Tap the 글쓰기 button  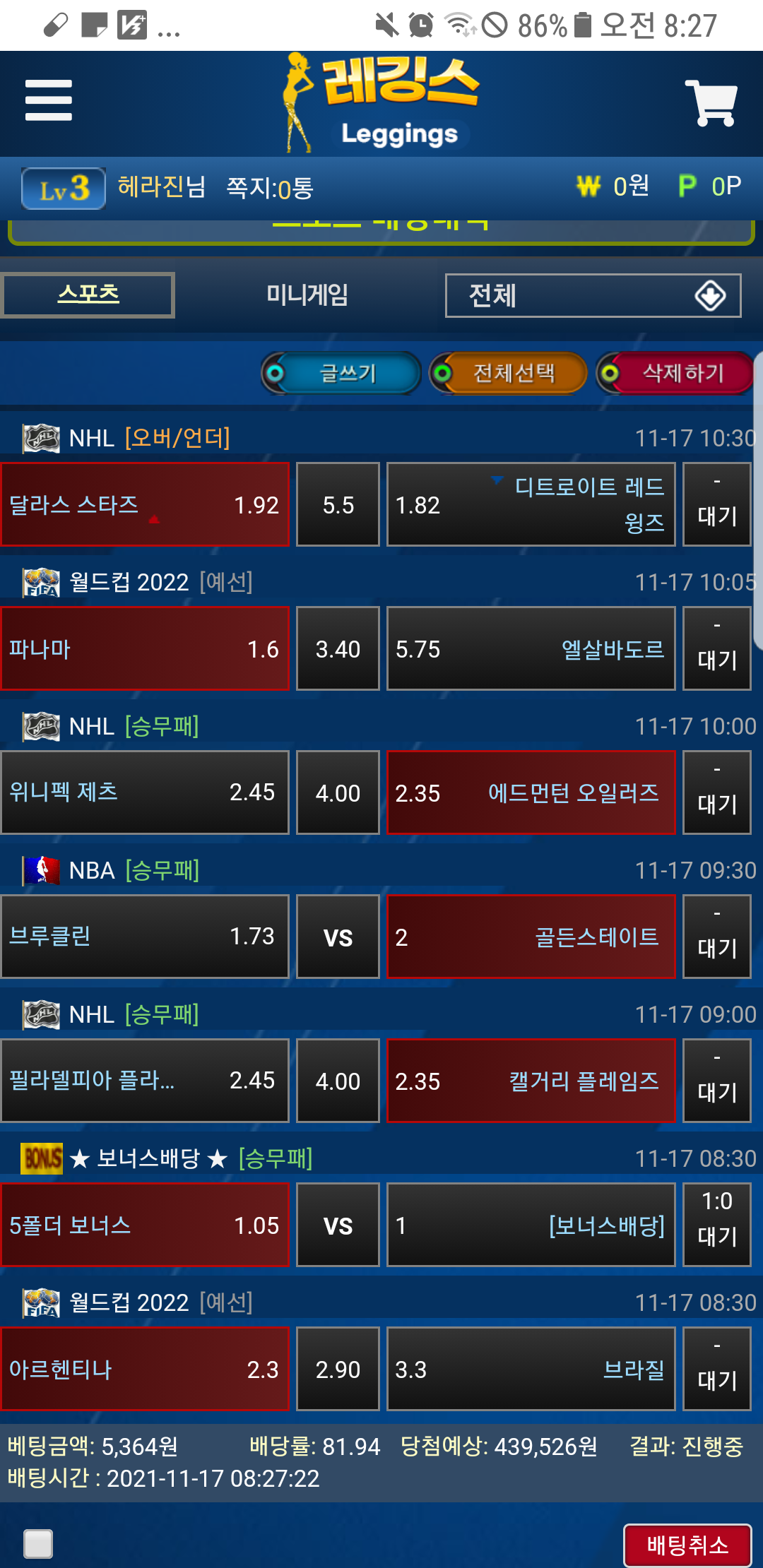(341, 373)
